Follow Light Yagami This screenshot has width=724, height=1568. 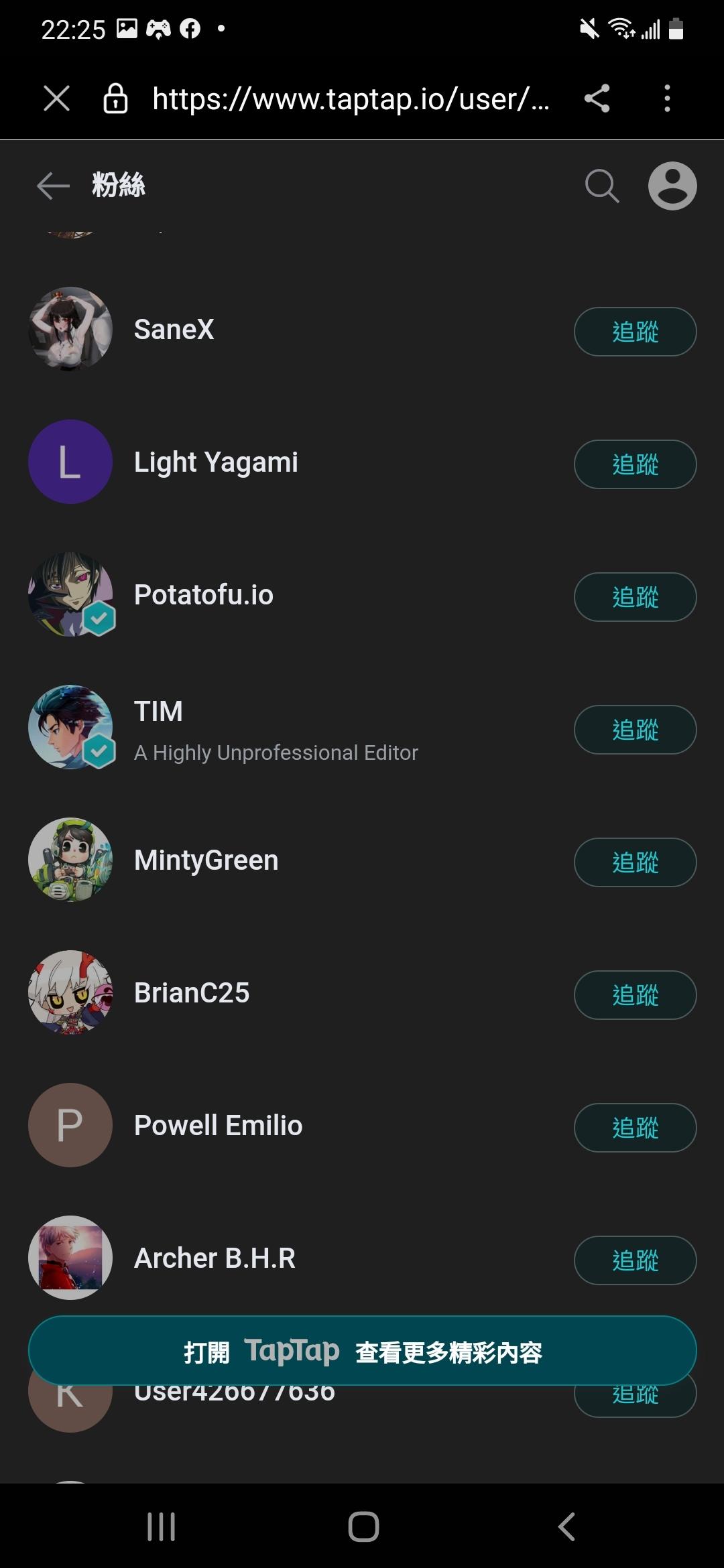[x=635, y=464]
